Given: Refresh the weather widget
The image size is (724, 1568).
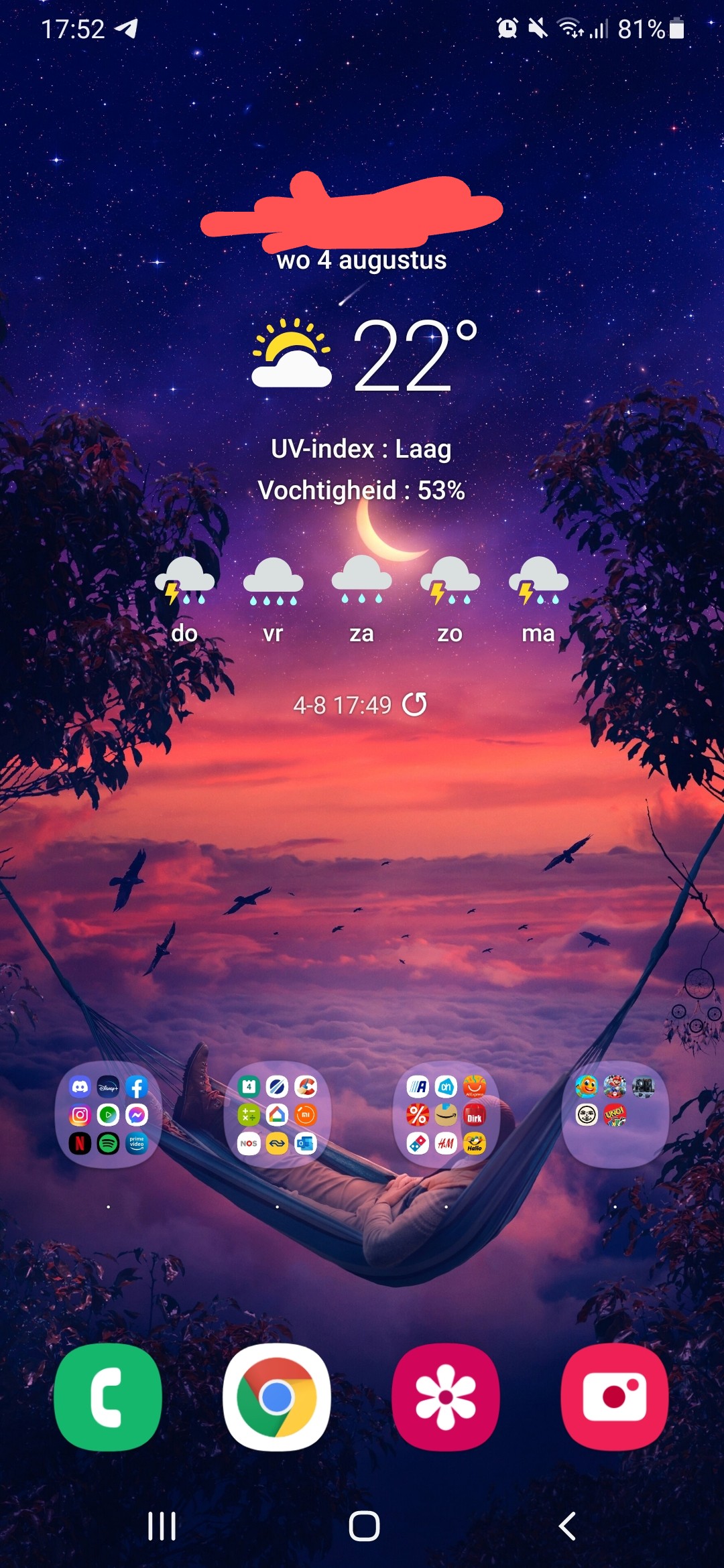Looking at the screenshot, I should coord(414,704).
